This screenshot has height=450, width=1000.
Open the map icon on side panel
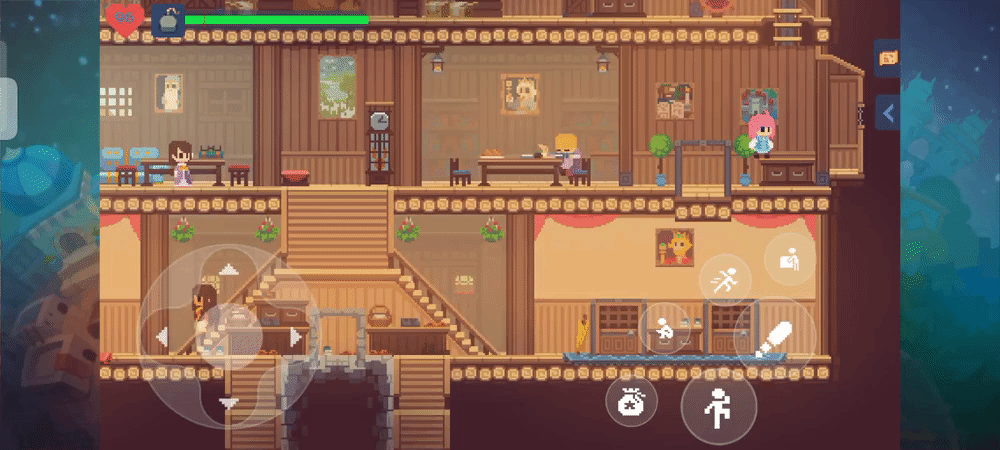[887, 59]
